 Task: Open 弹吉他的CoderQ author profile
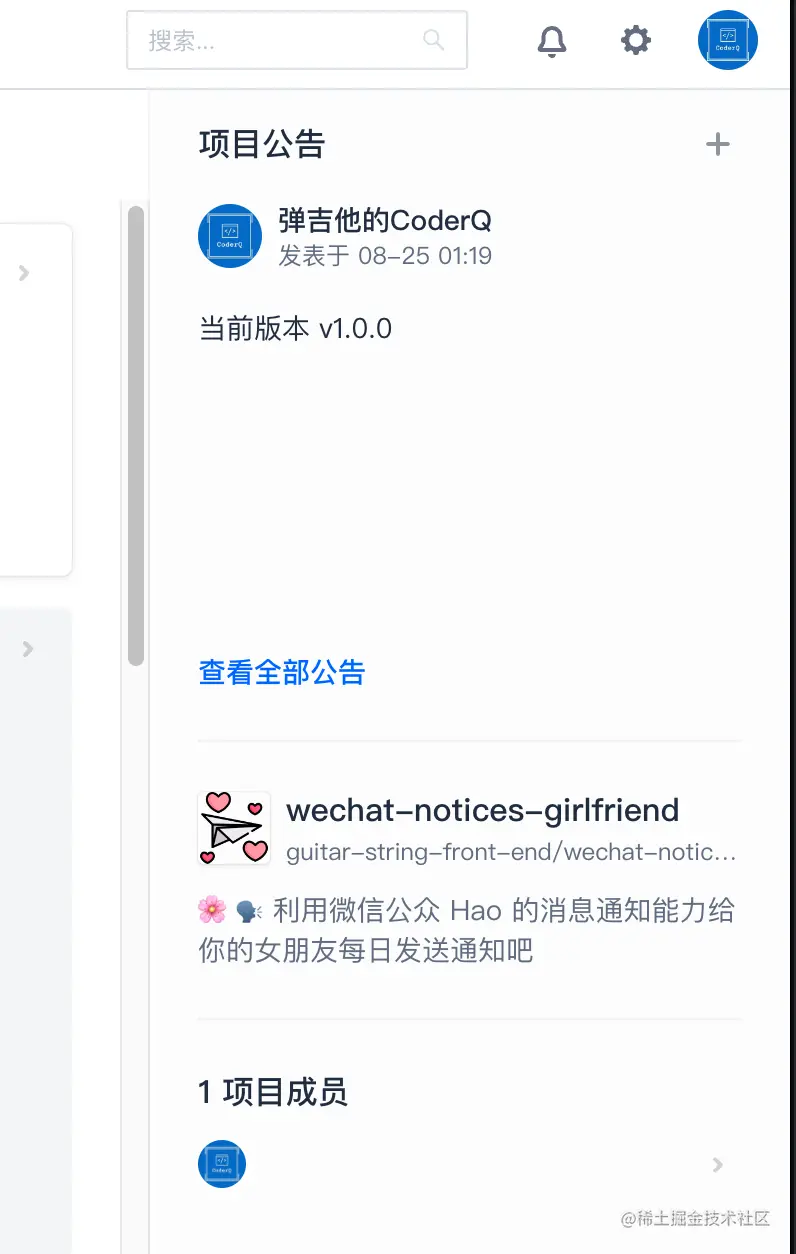pos(384,221)
